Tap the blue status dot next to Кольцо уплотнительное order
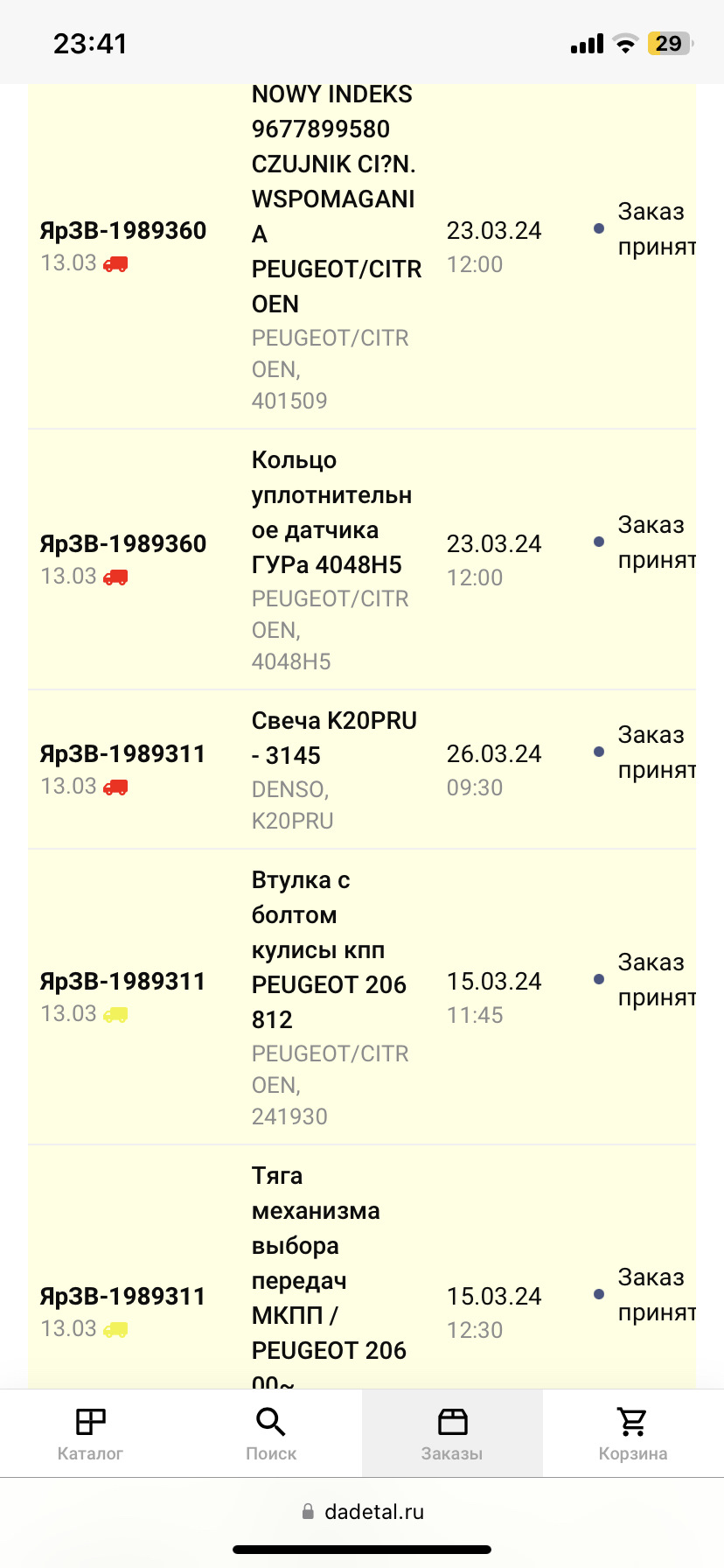Viewport: 724px width, 1568px height. coord(598,542)
